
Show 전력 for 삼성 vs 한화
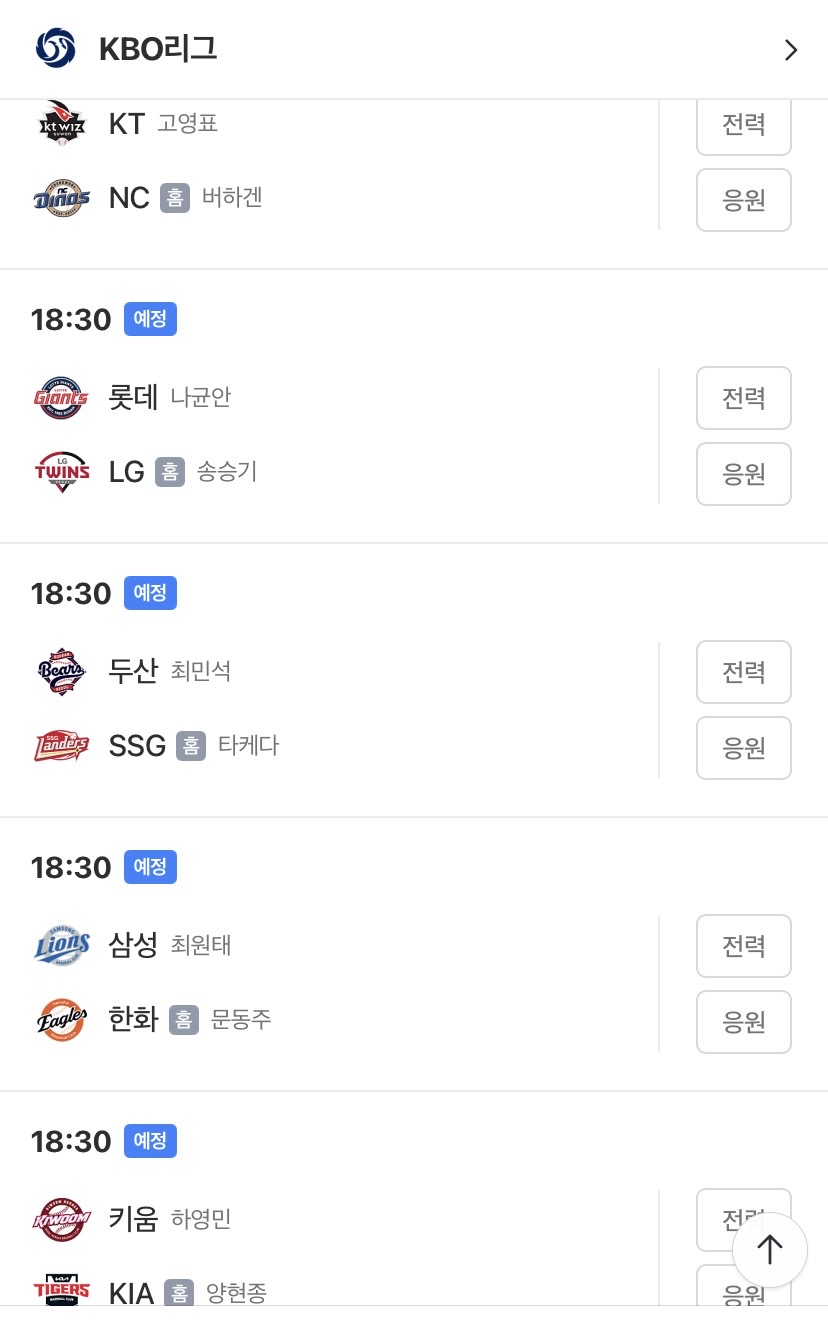743,946
